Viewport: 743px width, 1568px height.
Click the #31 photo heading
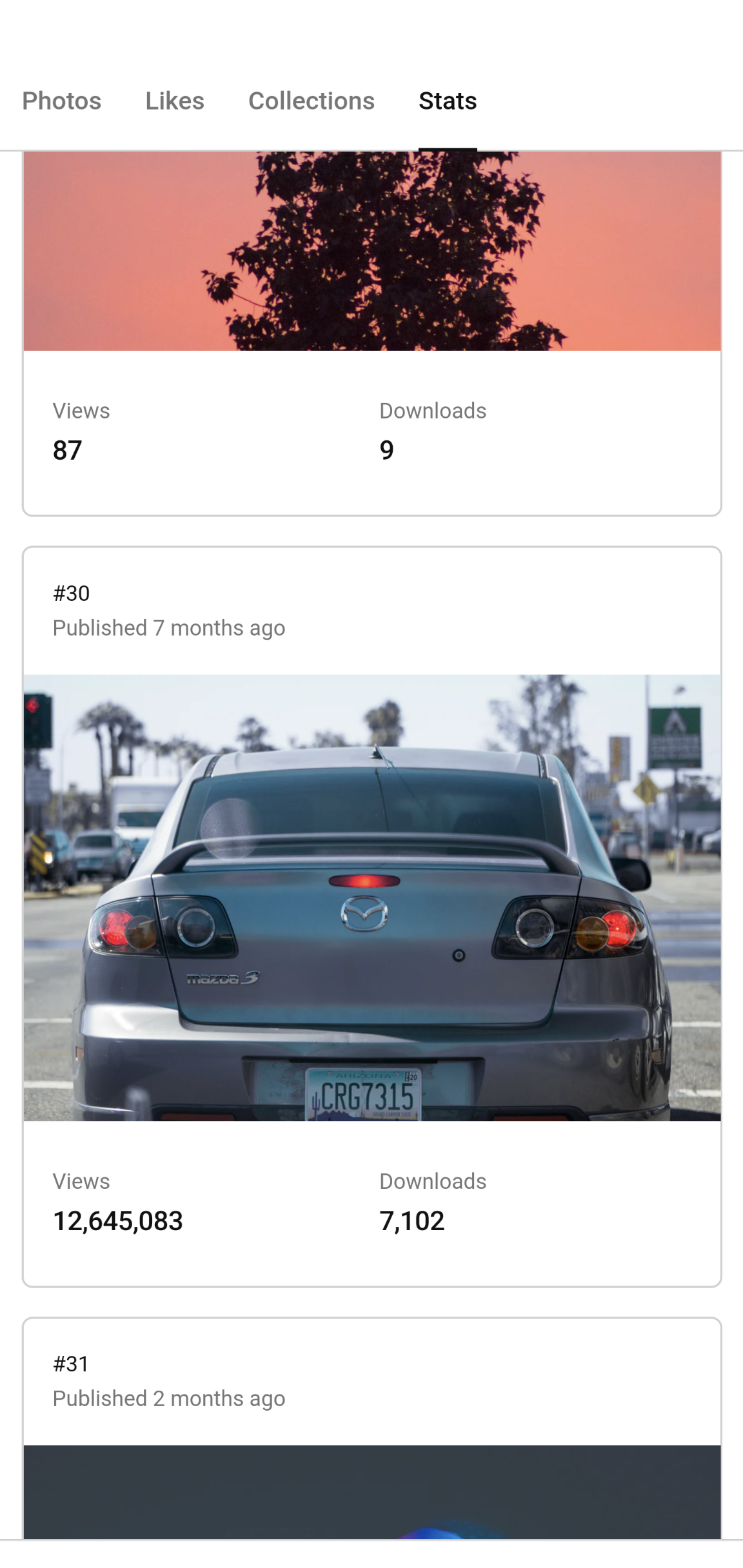point(71,1362)
